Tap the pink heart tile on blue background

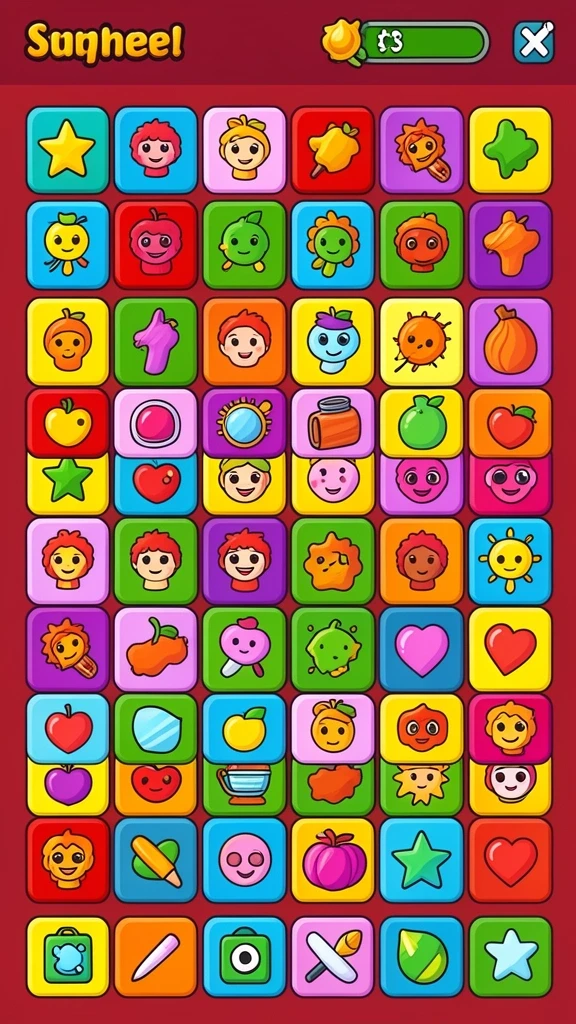pyautogui.click(x=421, y=649)
